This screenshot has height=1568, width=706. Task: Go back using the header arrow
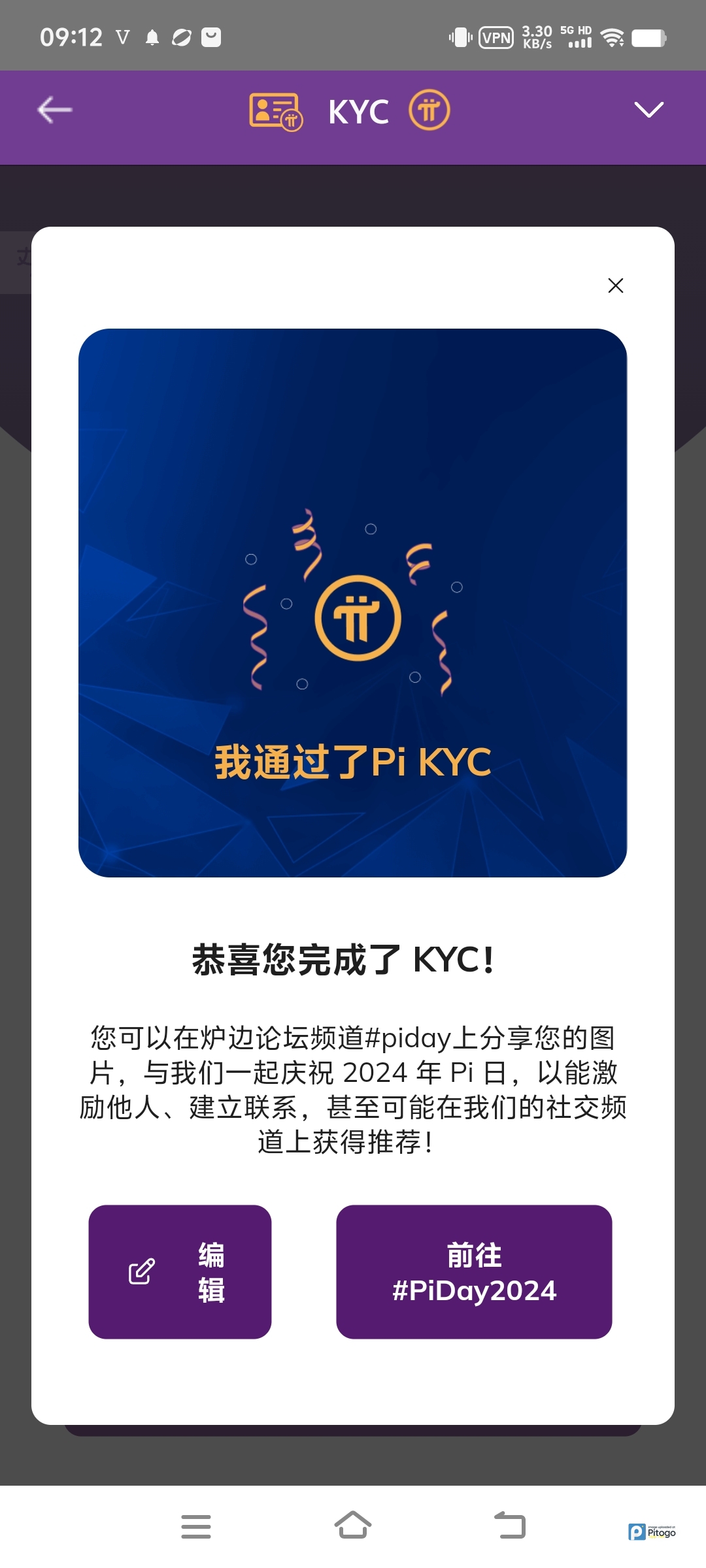tap(55, 110)
